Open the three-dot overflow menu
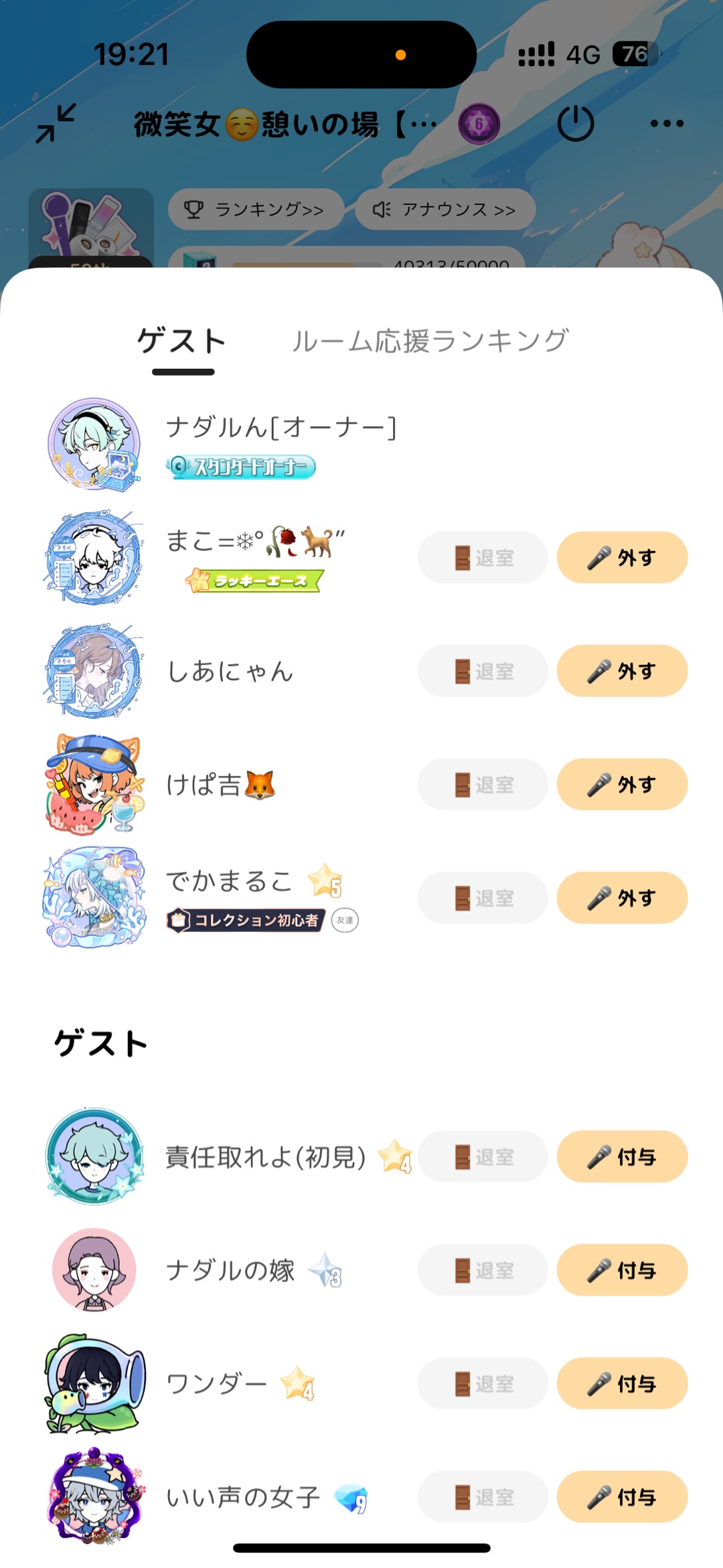The width and height of the screenshot is (723, 1568). click(667, 124)
